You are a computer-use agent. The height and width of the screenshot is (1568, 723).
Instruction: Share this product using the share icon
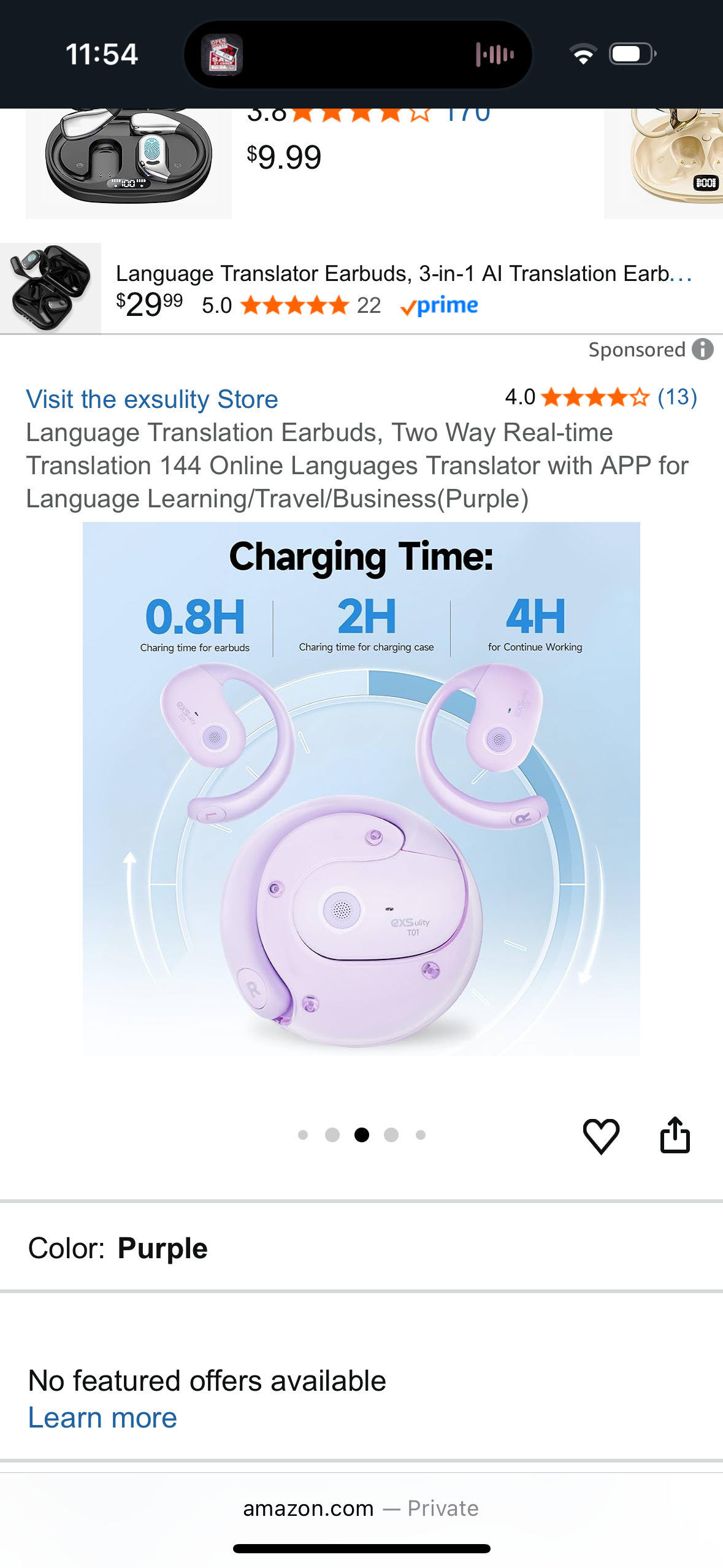pos(675,1134)
